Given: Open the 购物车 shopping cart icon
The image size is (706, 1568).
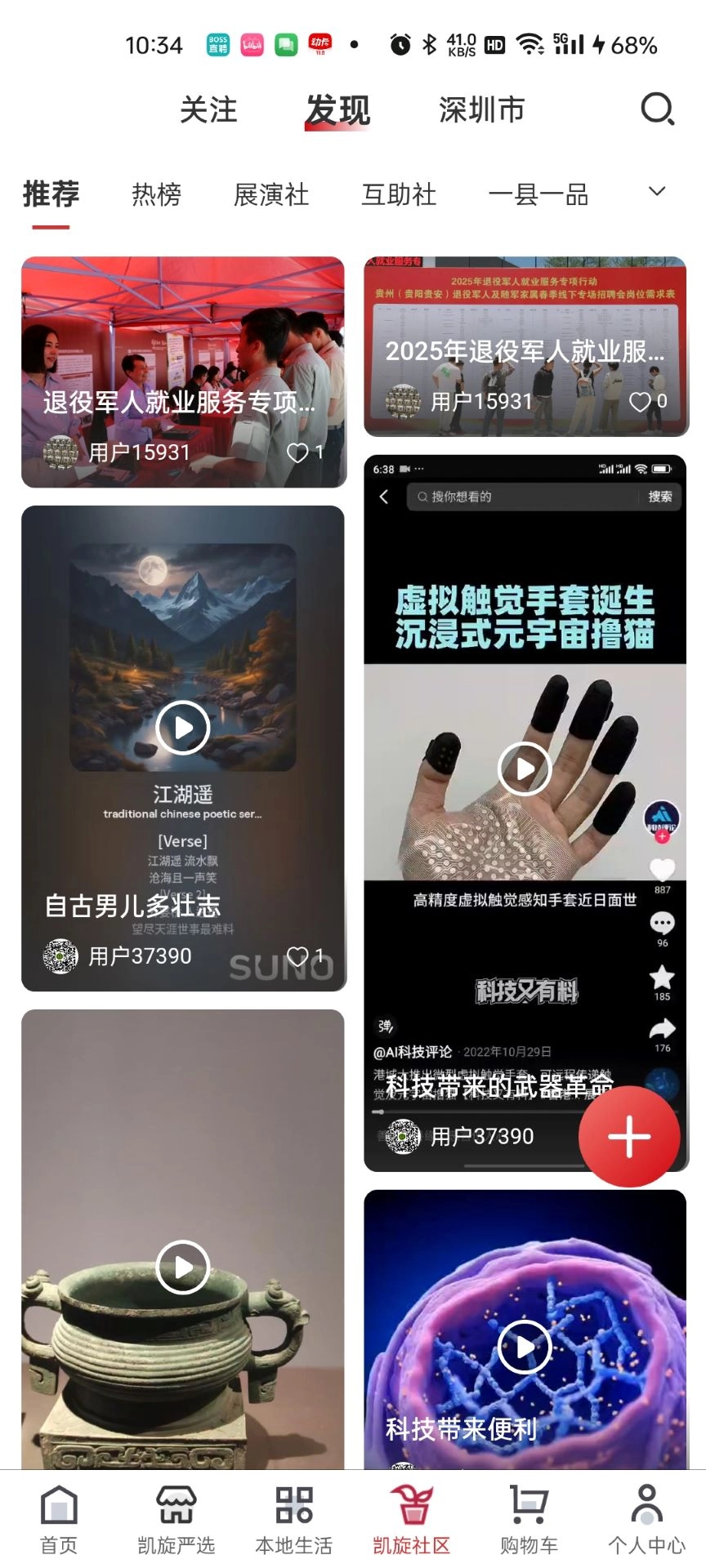Looking at the screenshot, I should coord(528,1516).
